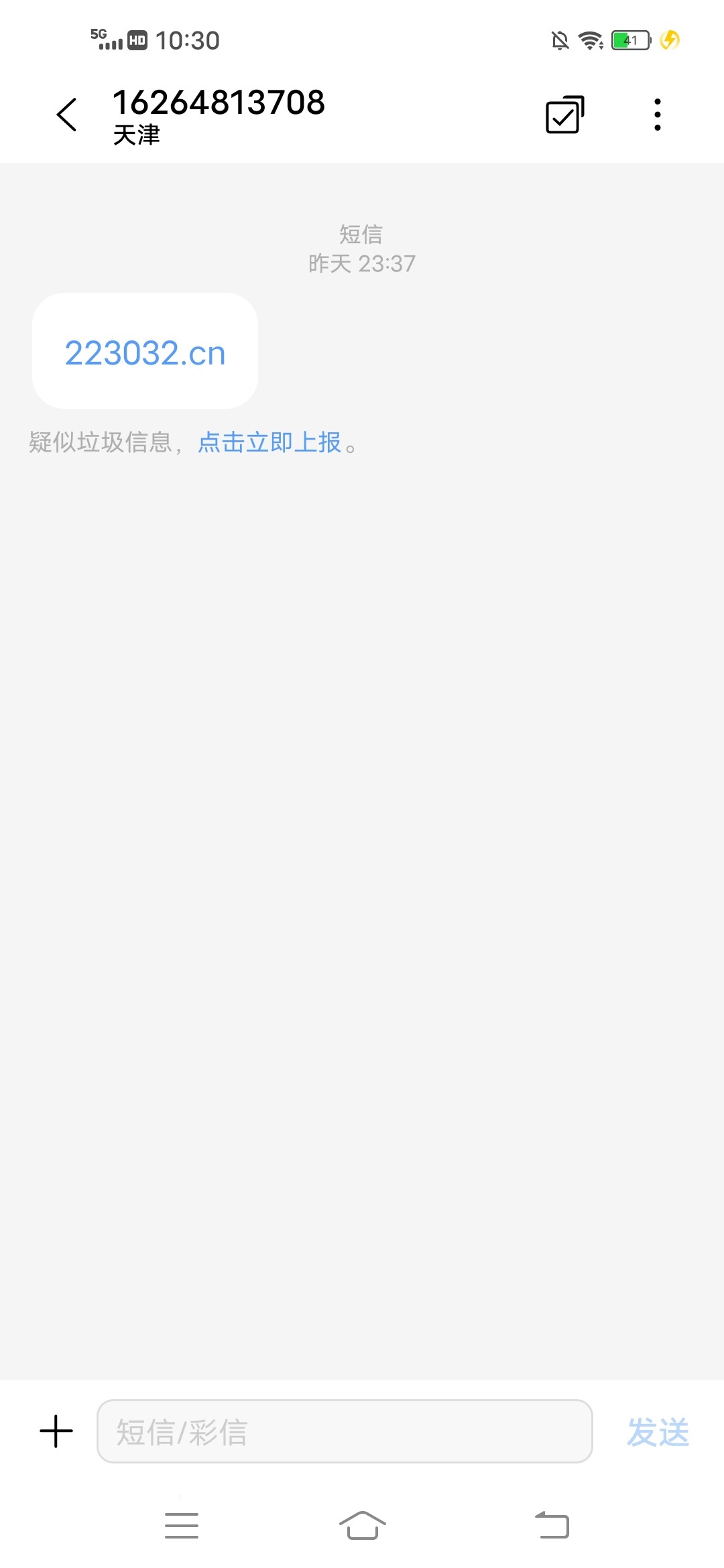724x1568 pixels.
Task: Focus the 短信/彩信 message input field
Action: (x=345, y=1431)
